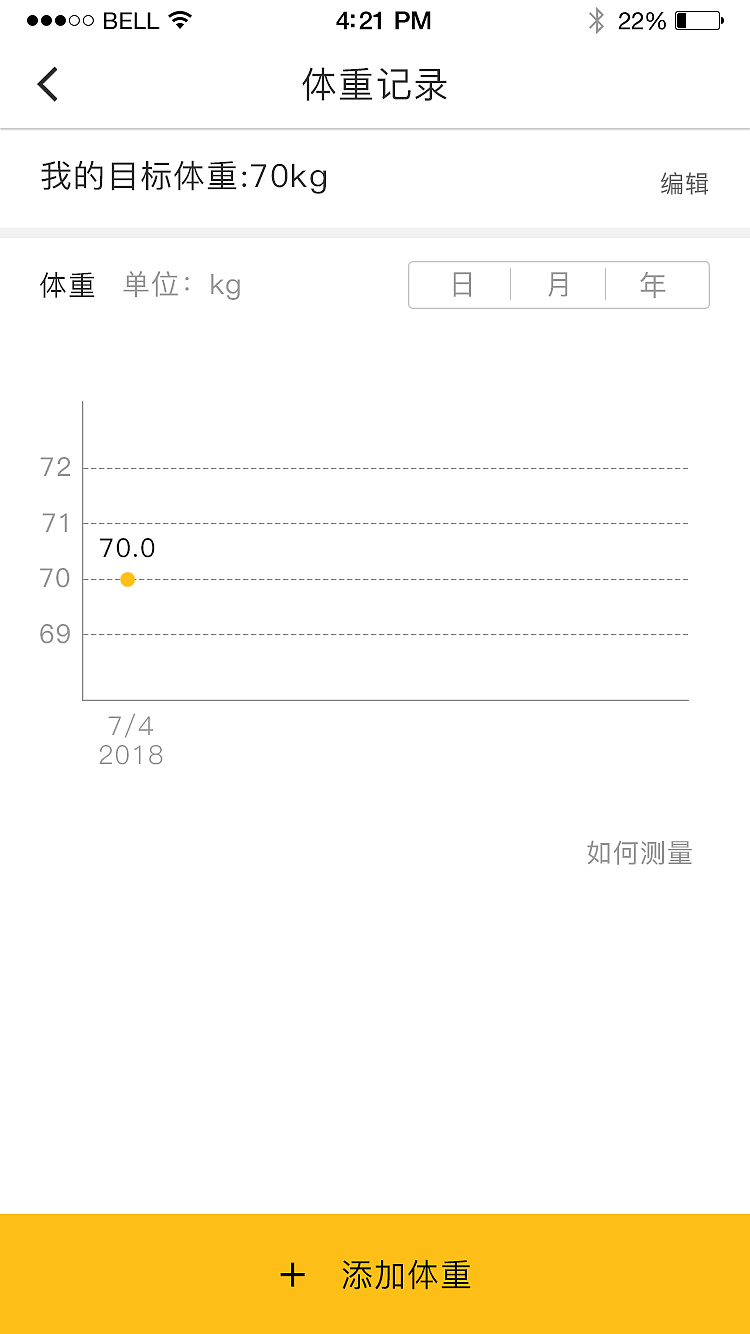Tap the 70.0 value label on chart
The height and width of the screenshot is (1334, 750).
[x=127, y=548]
